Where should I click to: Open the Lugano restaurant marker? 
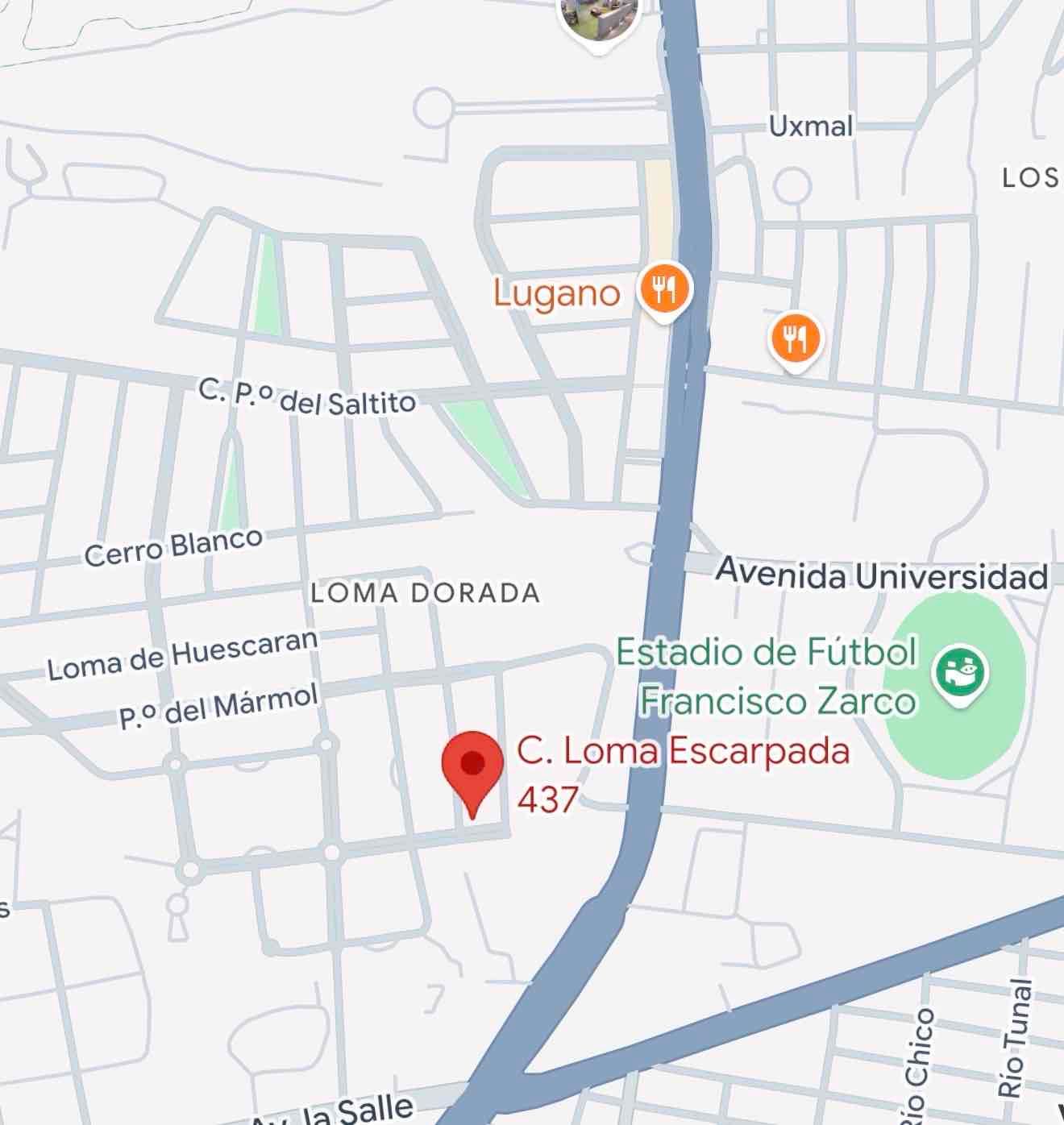tap(663, 289)
